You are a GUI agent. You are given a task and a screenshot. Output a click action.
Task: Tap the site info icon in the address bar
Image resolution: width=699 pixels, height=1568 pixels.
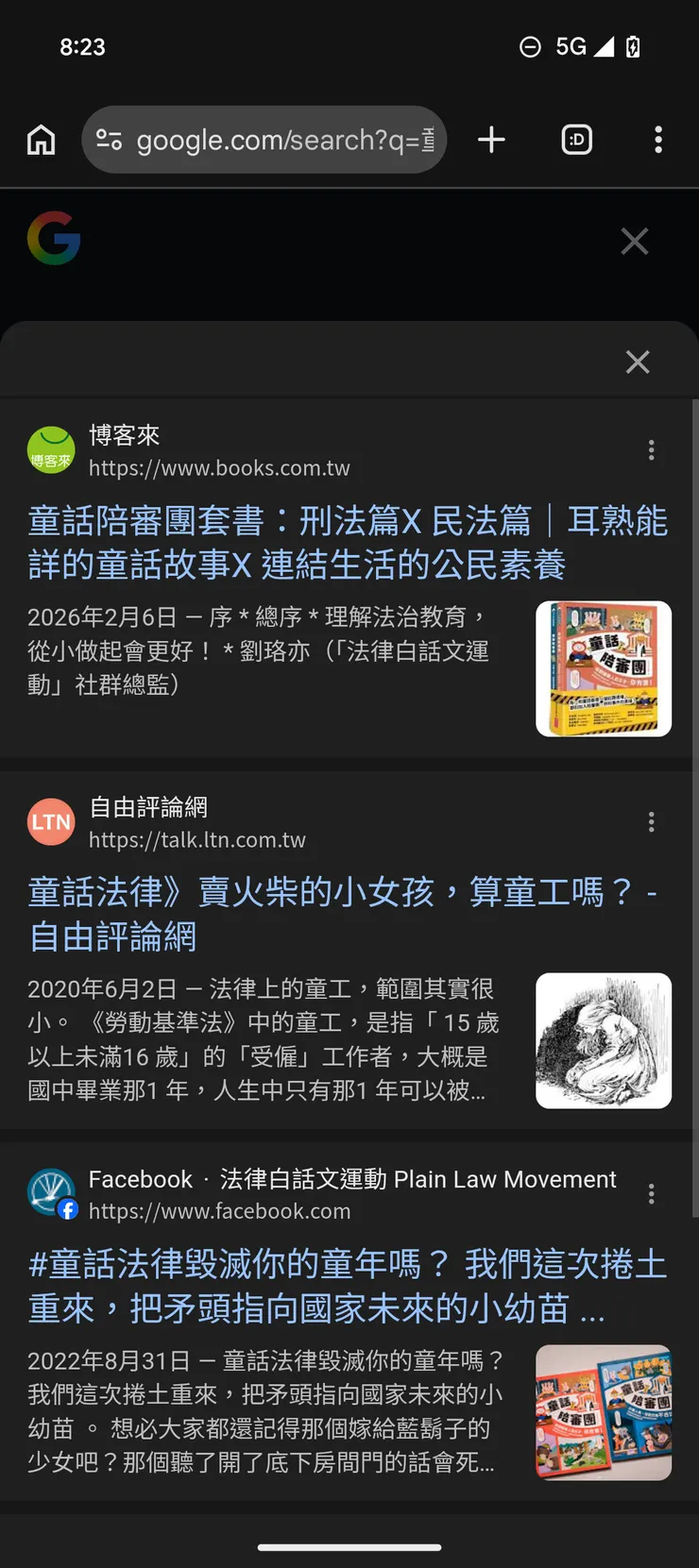pos(110,139)
